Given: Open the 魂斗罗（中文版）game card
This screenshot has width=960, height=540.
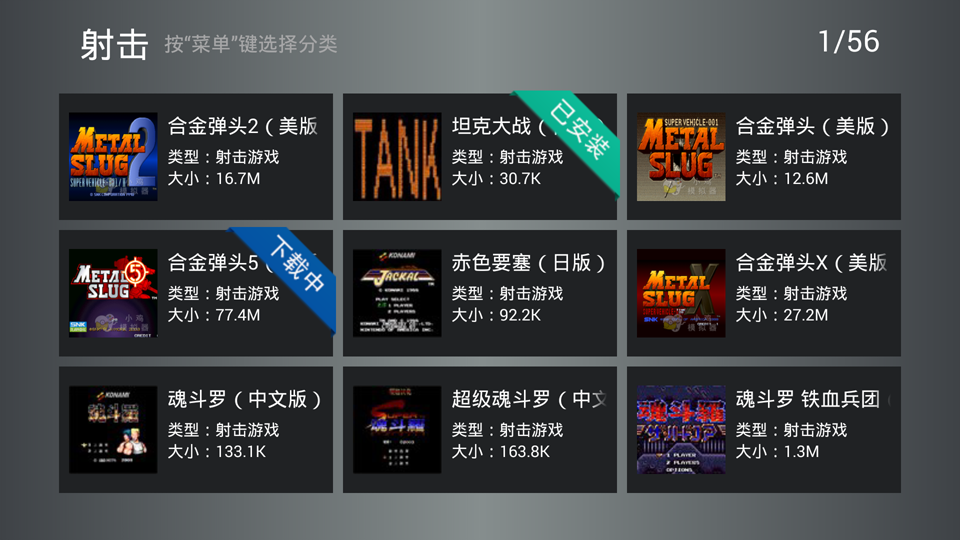Looking at the screenshot, I should click(196, 429).
